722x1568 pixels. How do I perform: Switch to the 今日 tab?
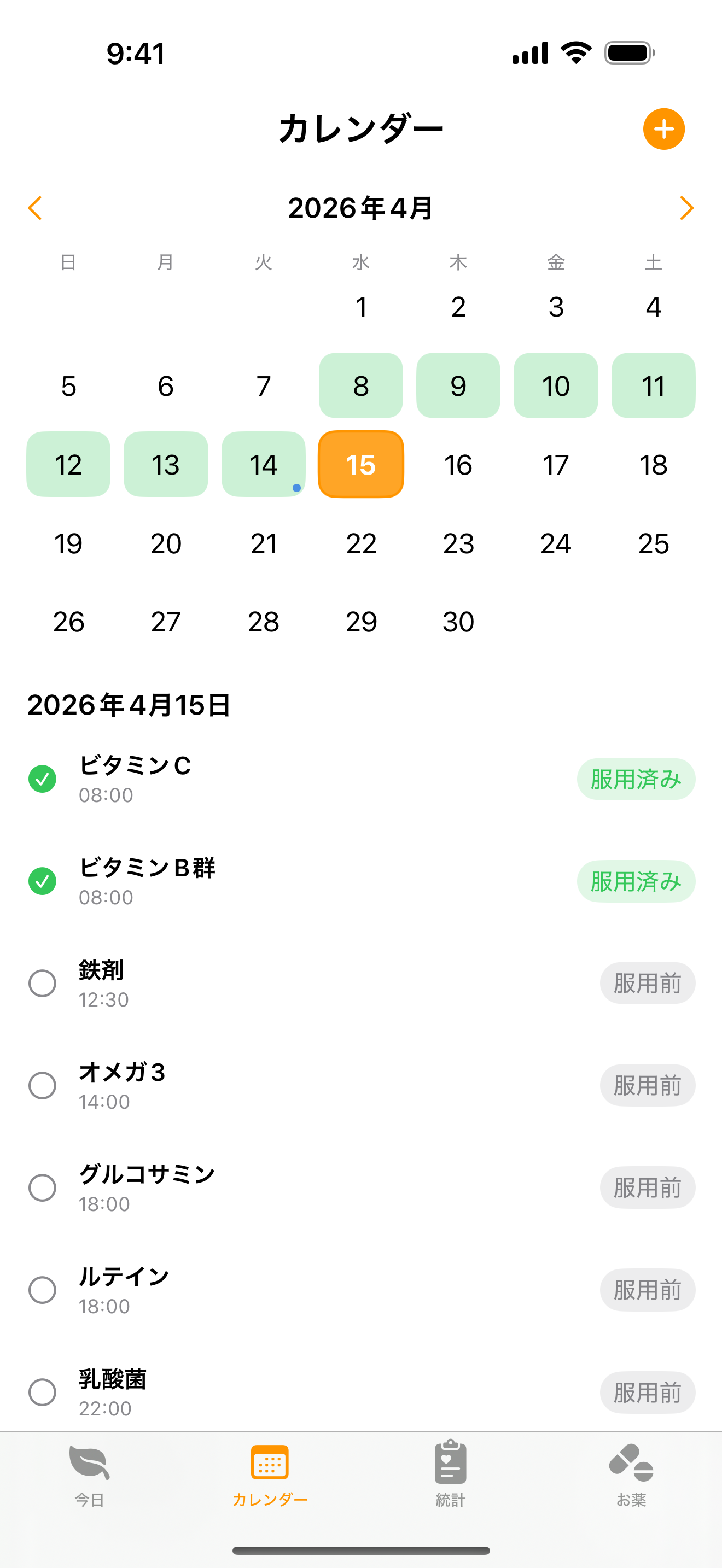(90, 1473)
